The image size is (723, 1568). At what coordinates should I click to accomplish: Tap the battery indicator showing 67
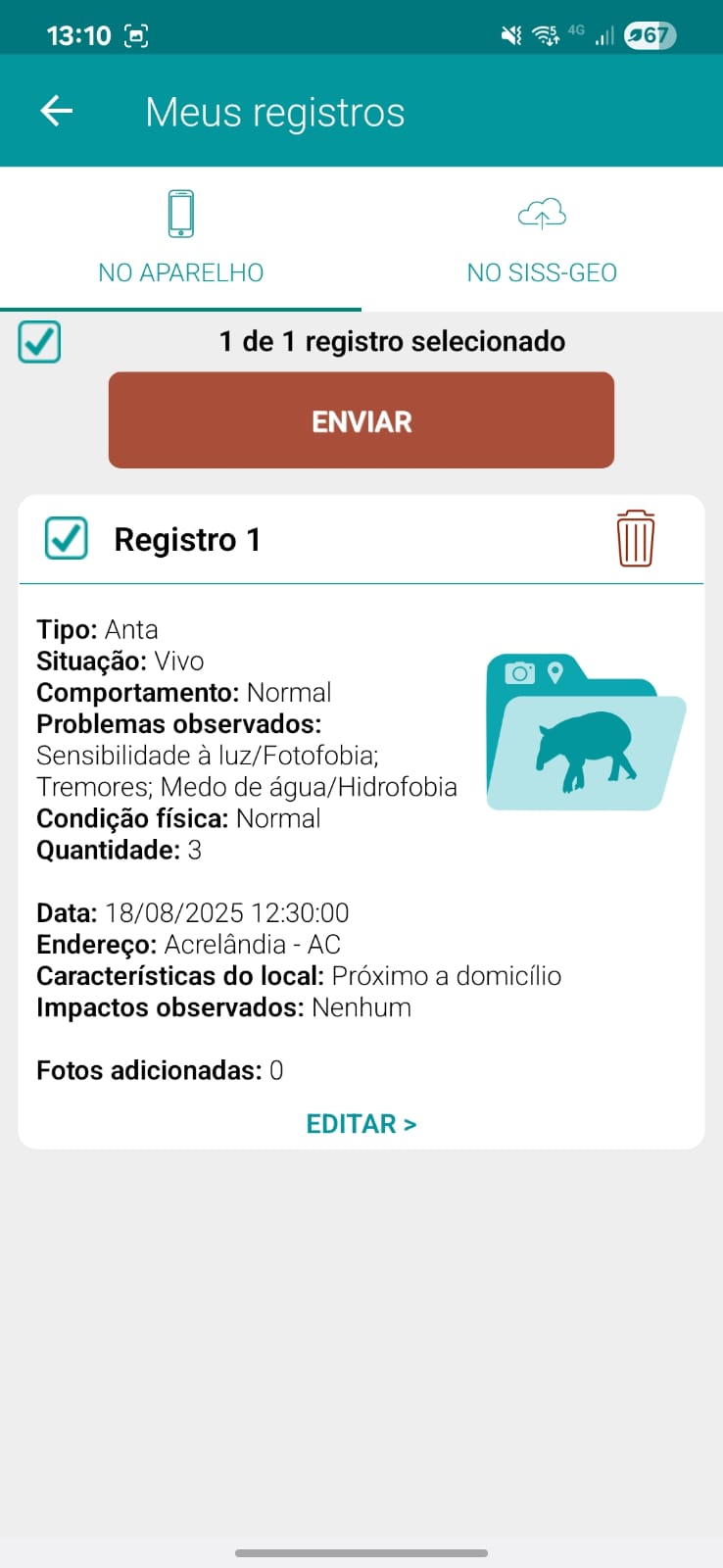pos(650,34)
